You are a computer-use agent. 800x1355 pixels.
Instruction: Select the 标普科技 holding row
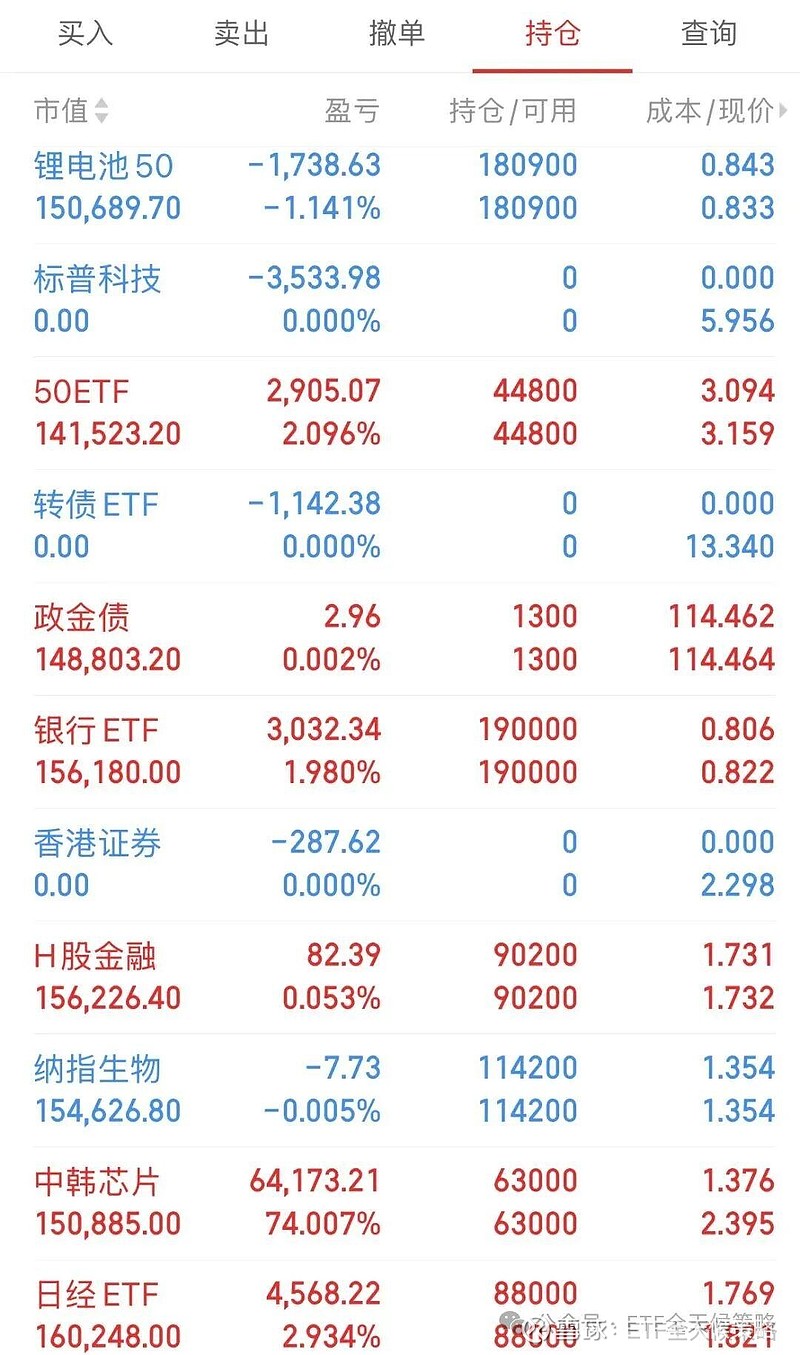tap(400, 299)
